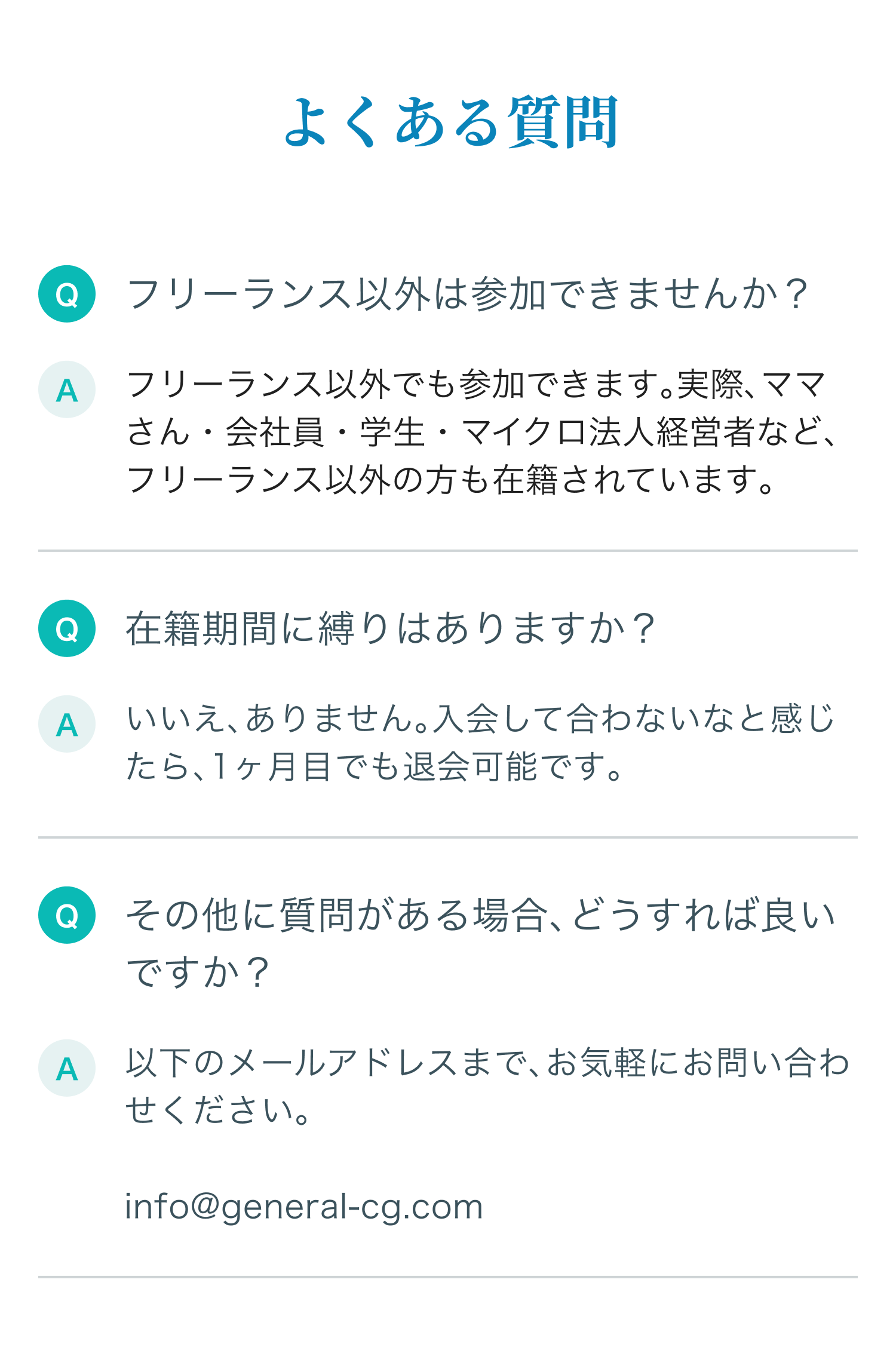896x1353 pixels.
Task: Open the info@general-cg.com email address
Action: point(303,1207)
